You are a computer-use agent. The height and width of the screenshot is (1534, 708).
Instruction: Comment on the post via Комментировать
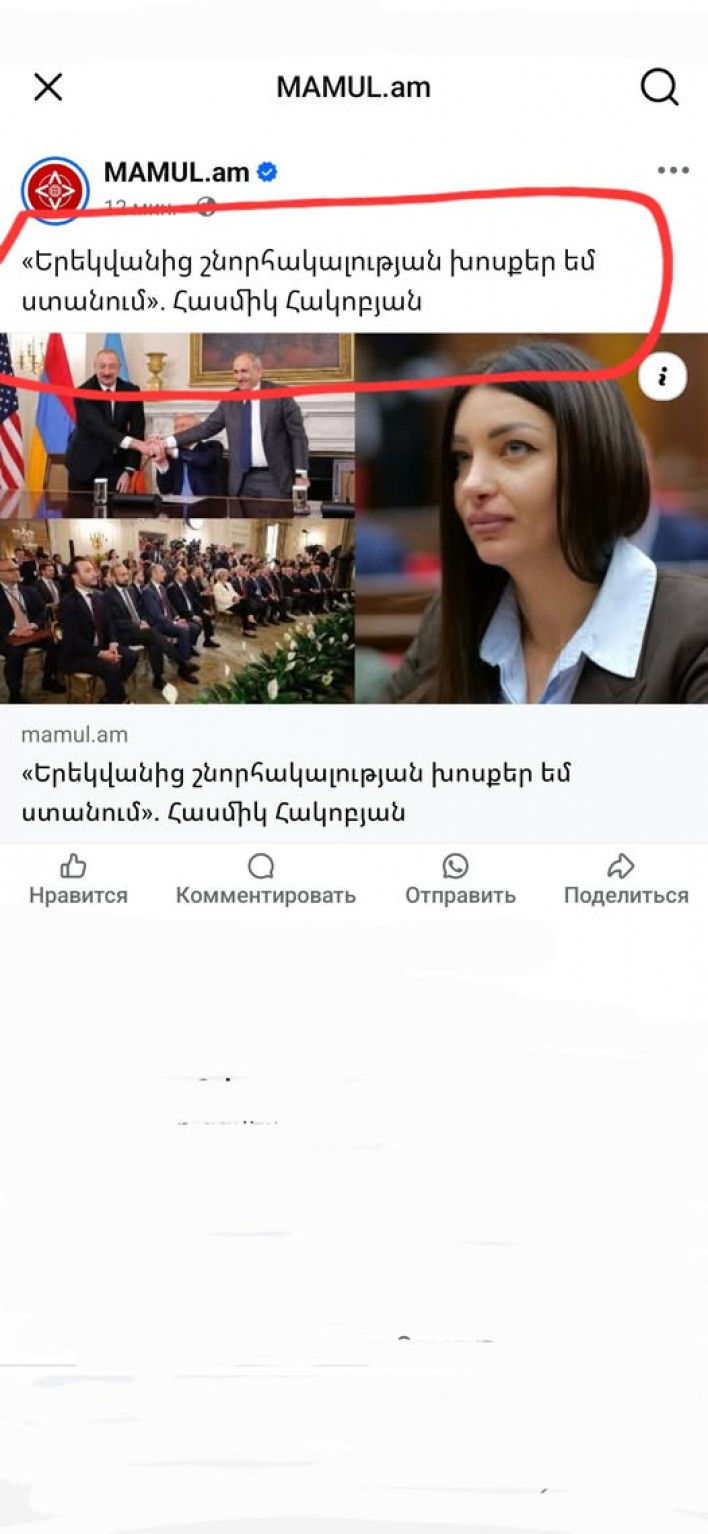[265, 880]
